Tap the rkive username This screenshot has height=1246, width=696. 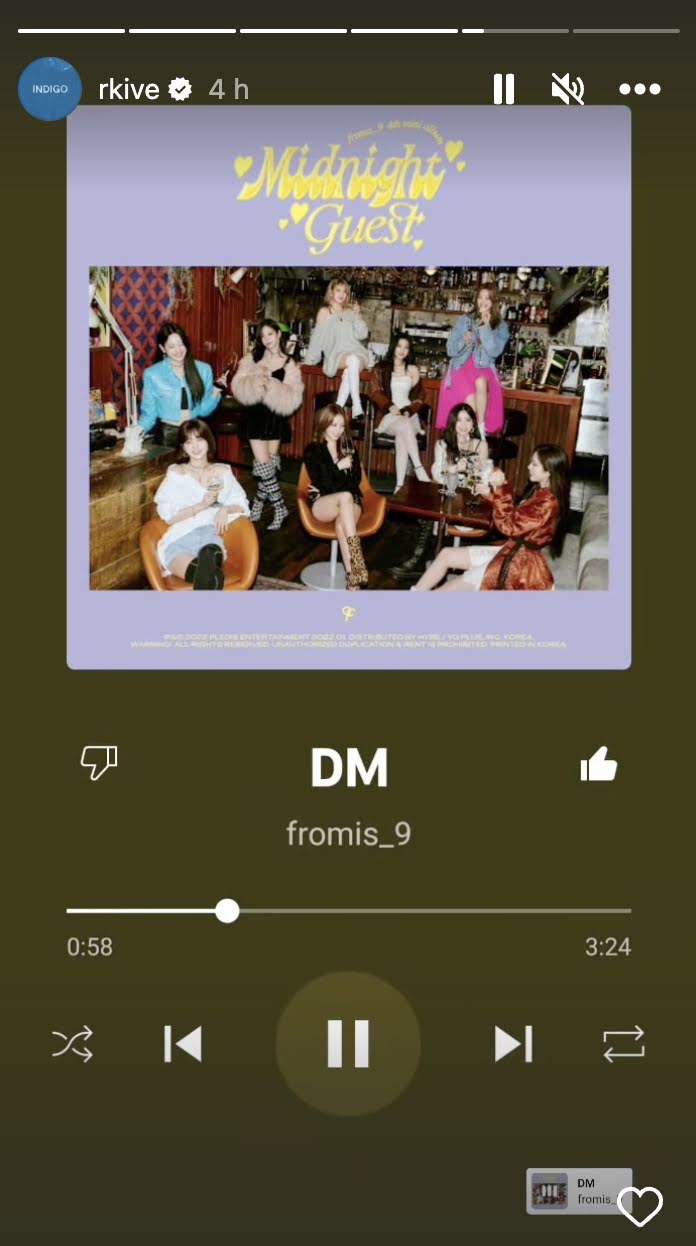click(129, 90)
